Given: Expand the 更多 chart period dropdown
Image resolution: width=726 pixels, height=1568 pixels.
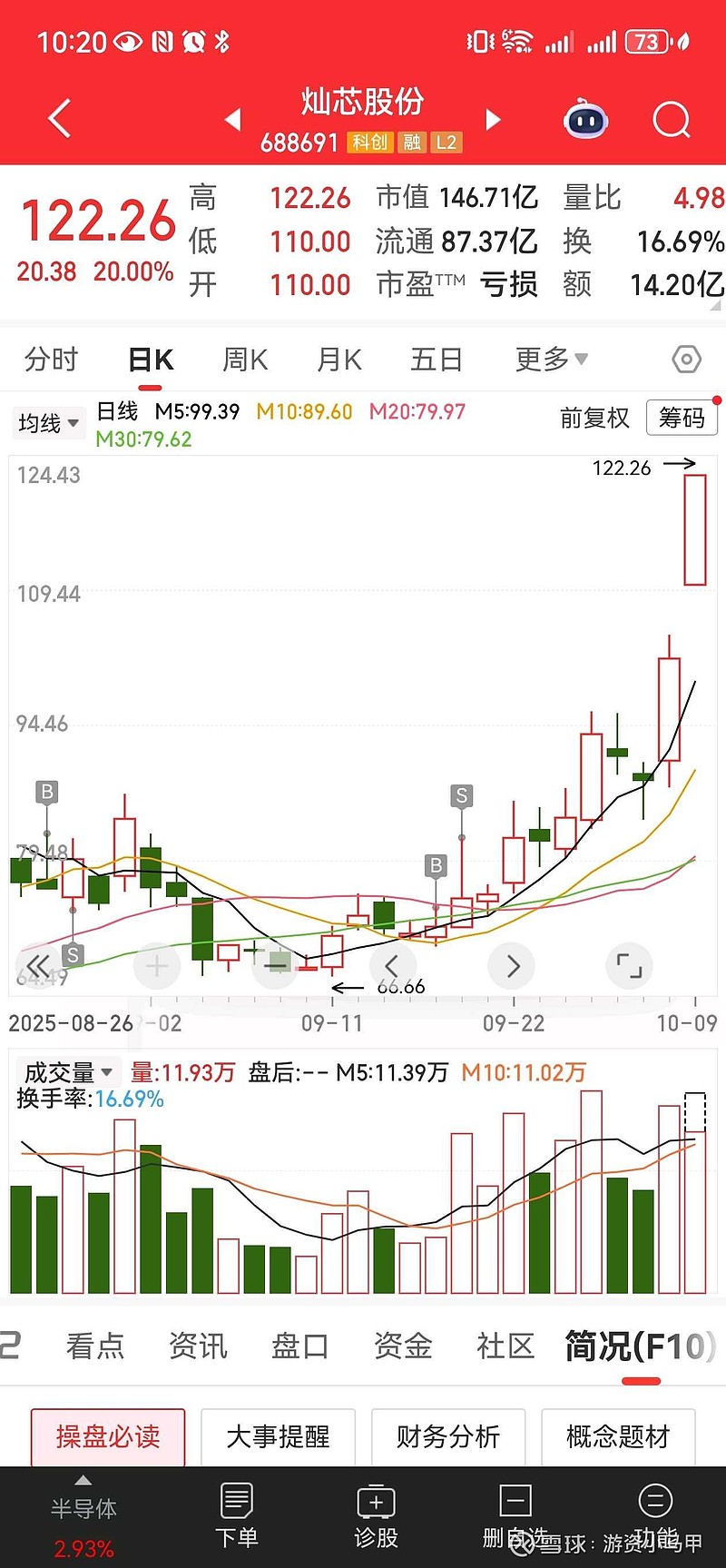Looking at the screenshot, I should 551,360.
